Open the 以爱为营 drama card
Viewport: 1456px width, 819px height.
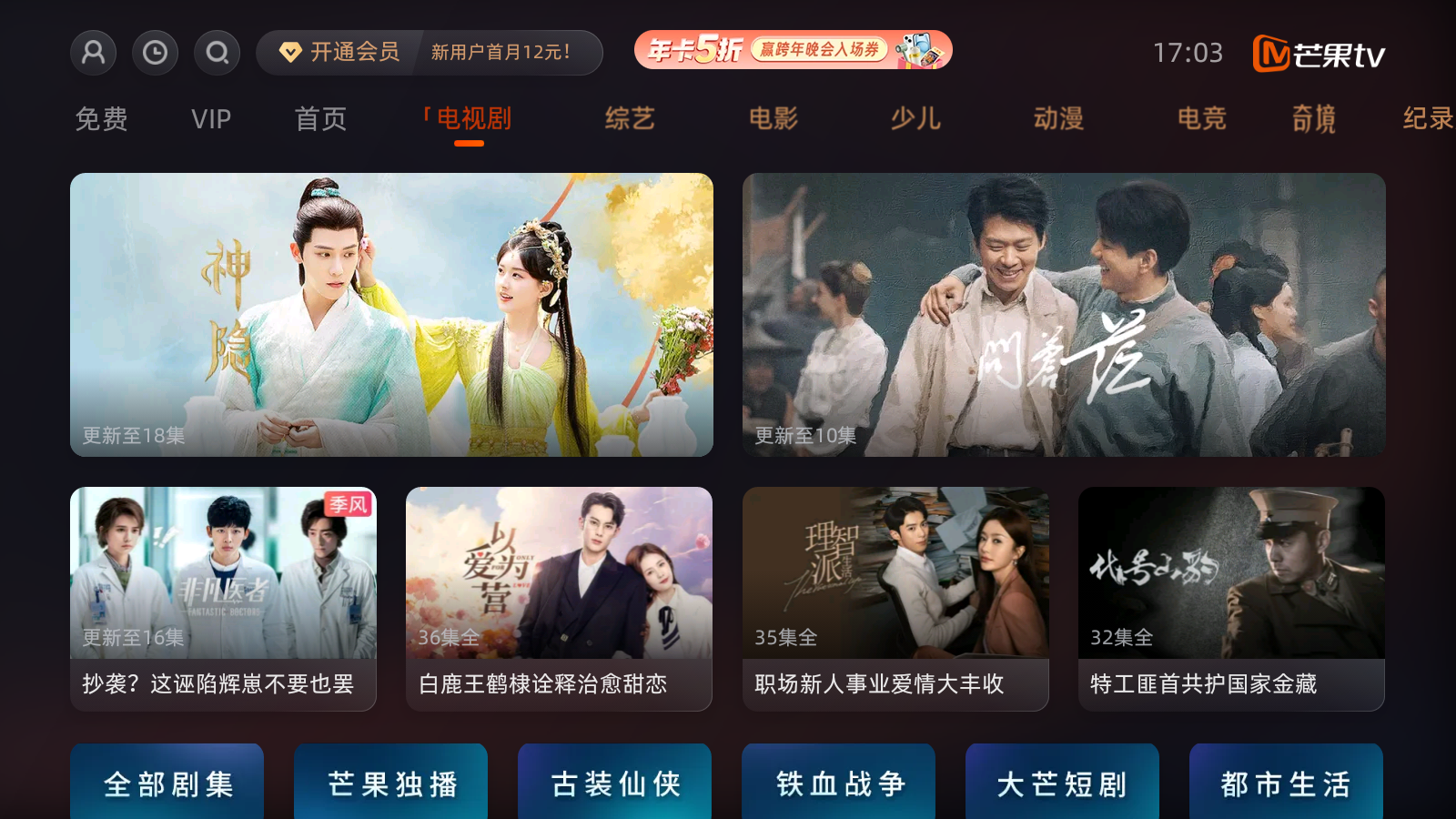point(559,598)
